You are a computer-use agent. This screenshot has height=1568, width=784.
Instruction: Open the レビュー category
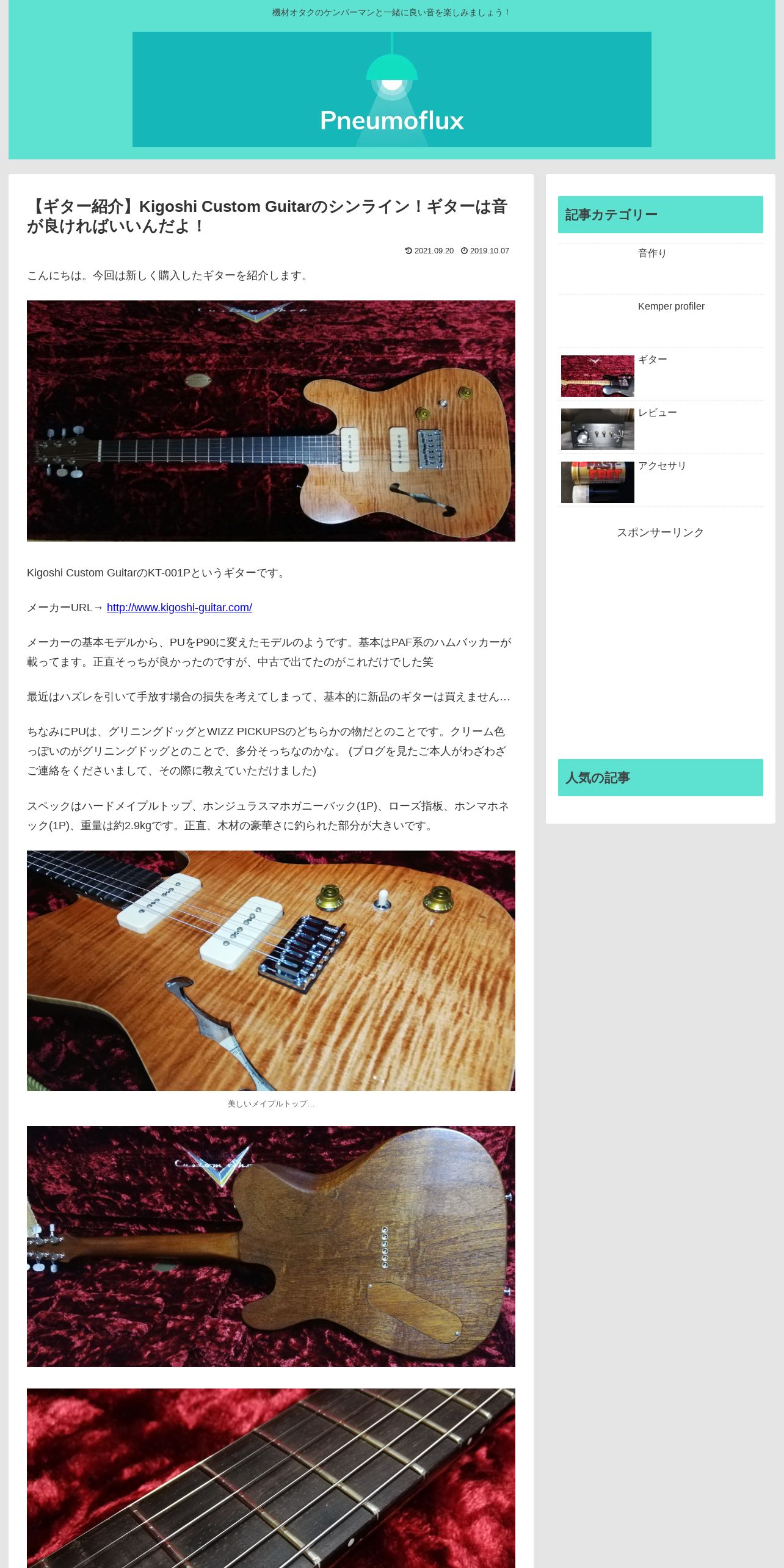click(x=657, y=413)
